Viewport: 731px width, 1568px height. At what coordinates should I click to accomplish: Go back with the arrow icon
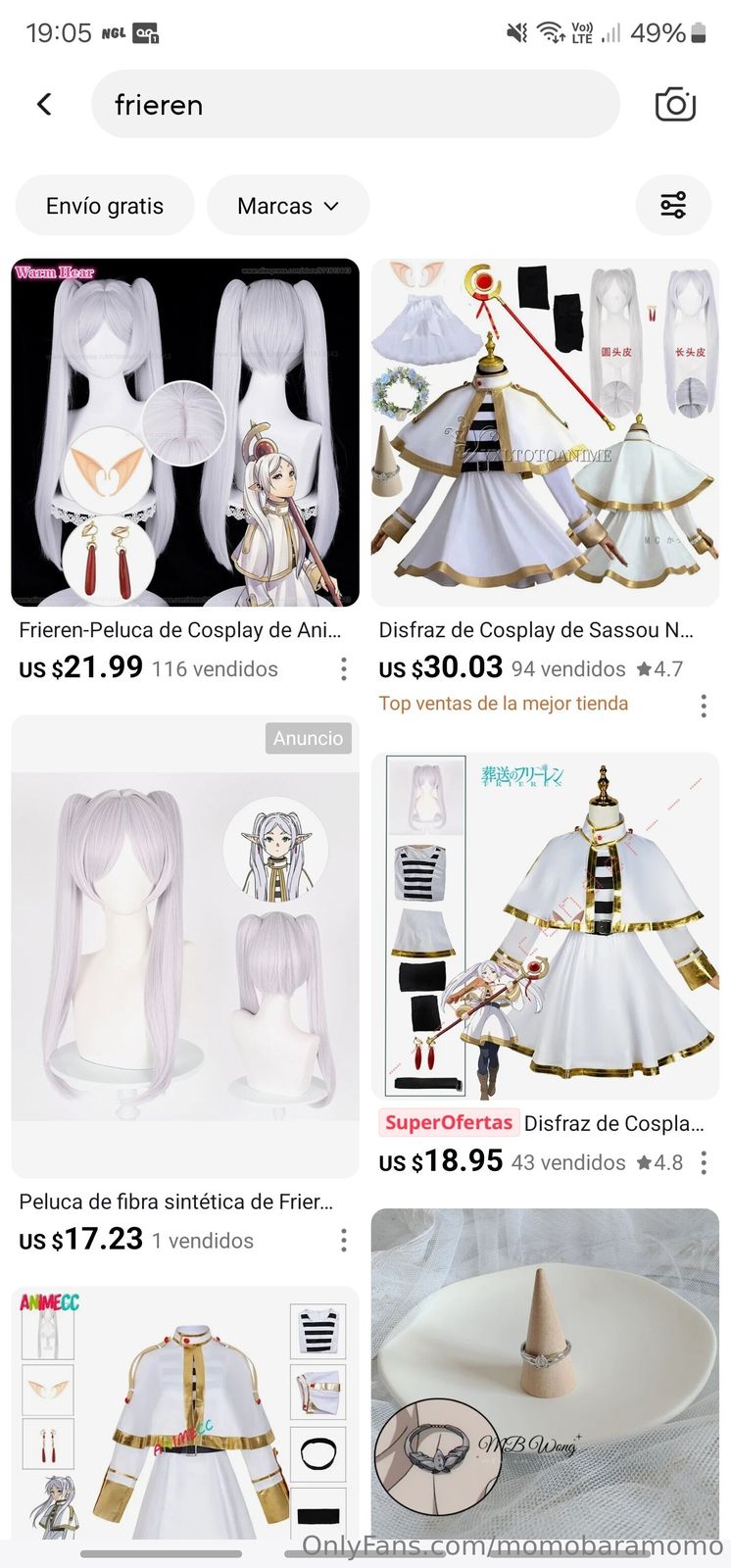tap(44, 105)
